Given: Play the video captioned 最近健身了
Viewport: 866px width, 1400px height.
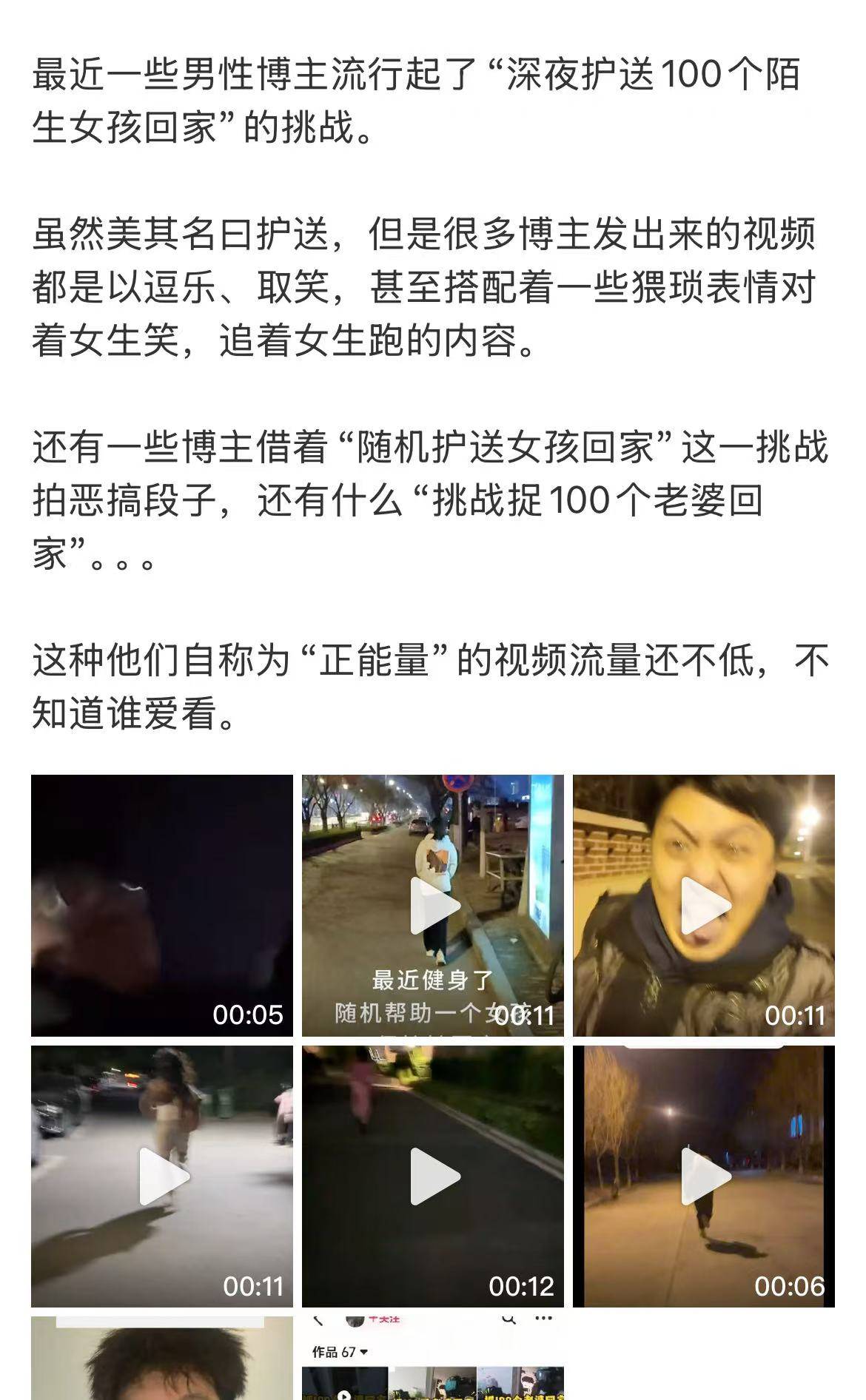Looking at the screenshot, I should coord(433,905).
